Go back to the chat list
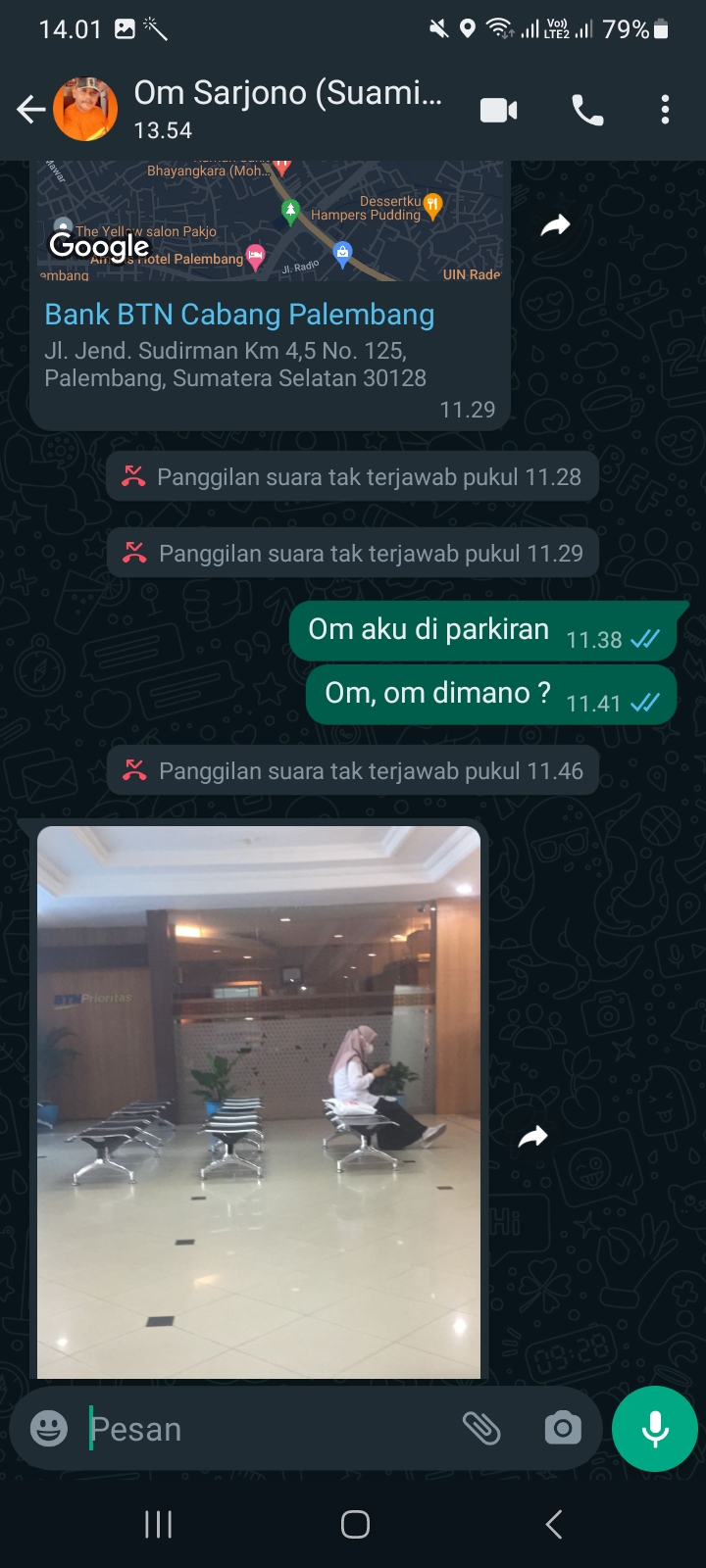Image resolution: width=706 pixels, height=1568 pixels. [x=31, y=110]
